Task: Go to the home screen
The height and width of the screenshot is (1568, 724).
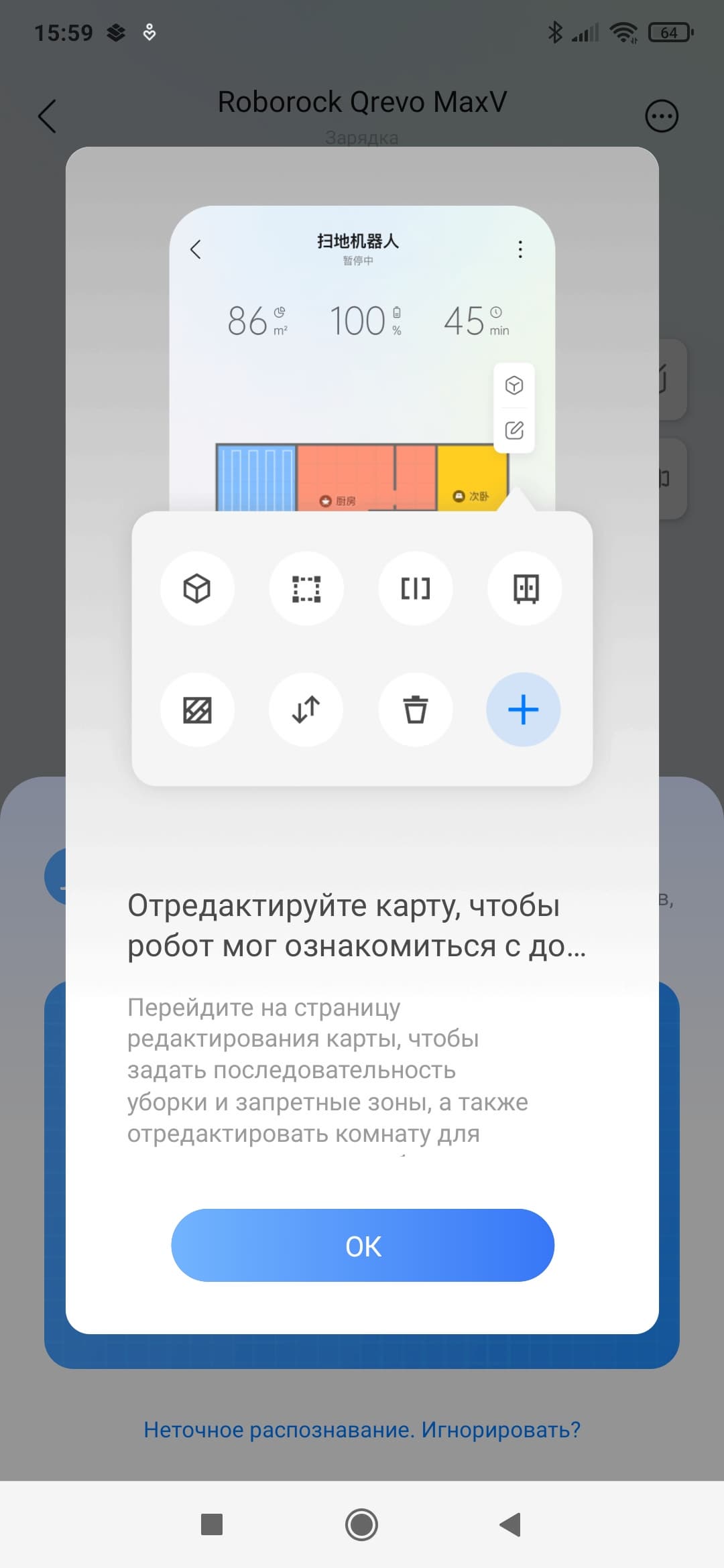Action: click(361, 1524)
